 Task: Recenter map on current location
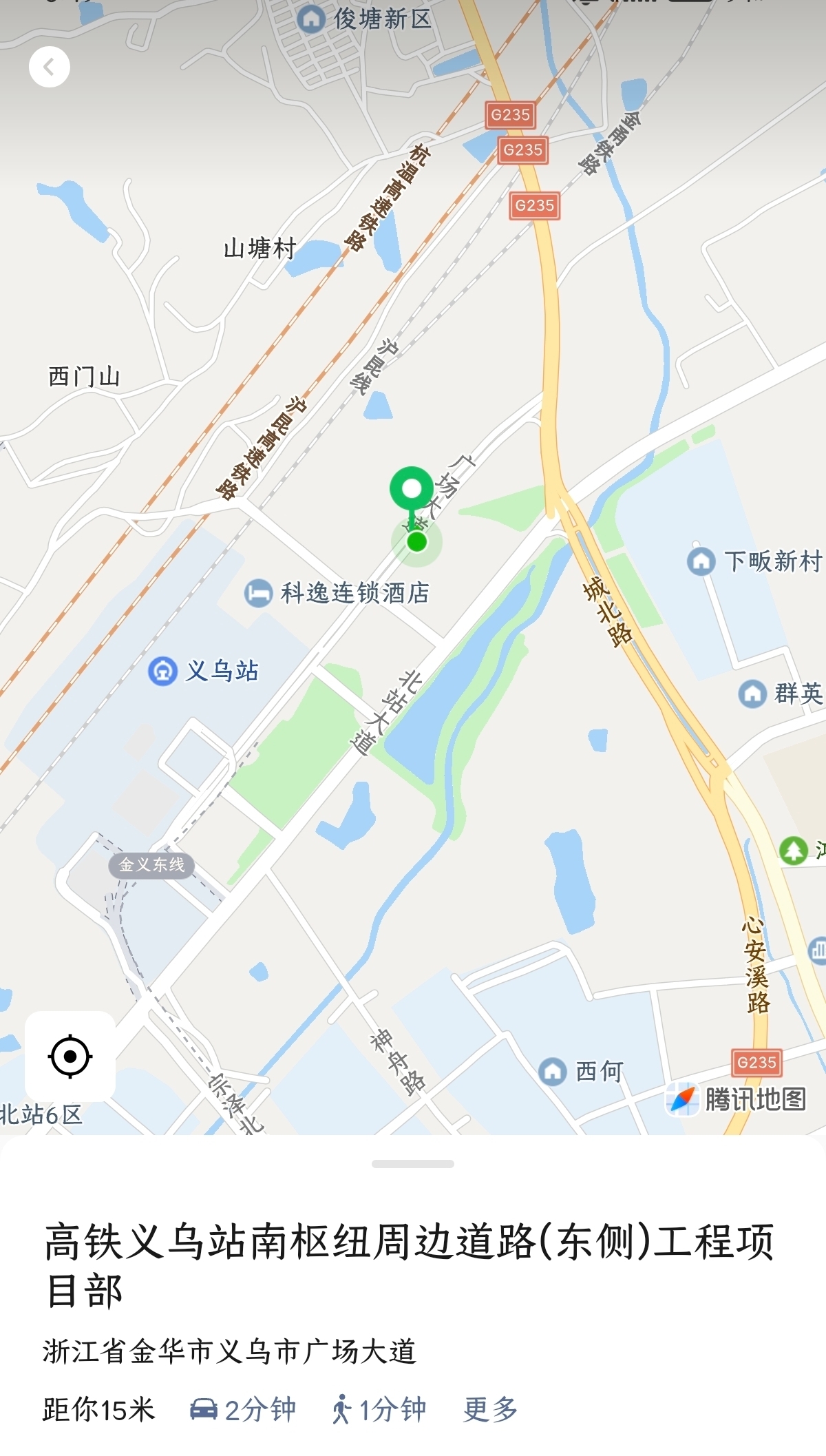[70, 1056]
